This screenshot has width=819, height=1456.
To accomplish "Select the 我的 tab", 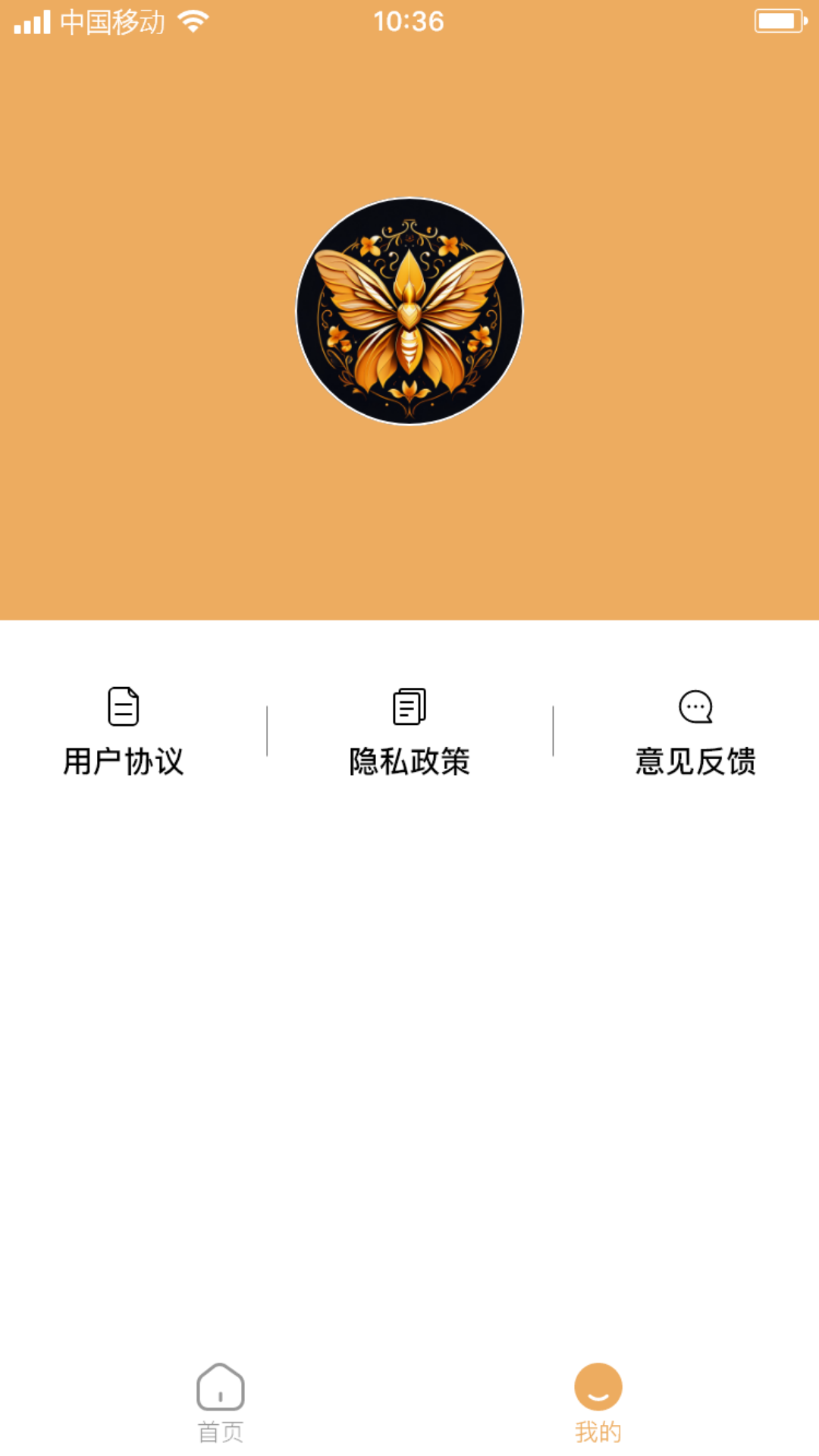I will tap(598, 1401).
